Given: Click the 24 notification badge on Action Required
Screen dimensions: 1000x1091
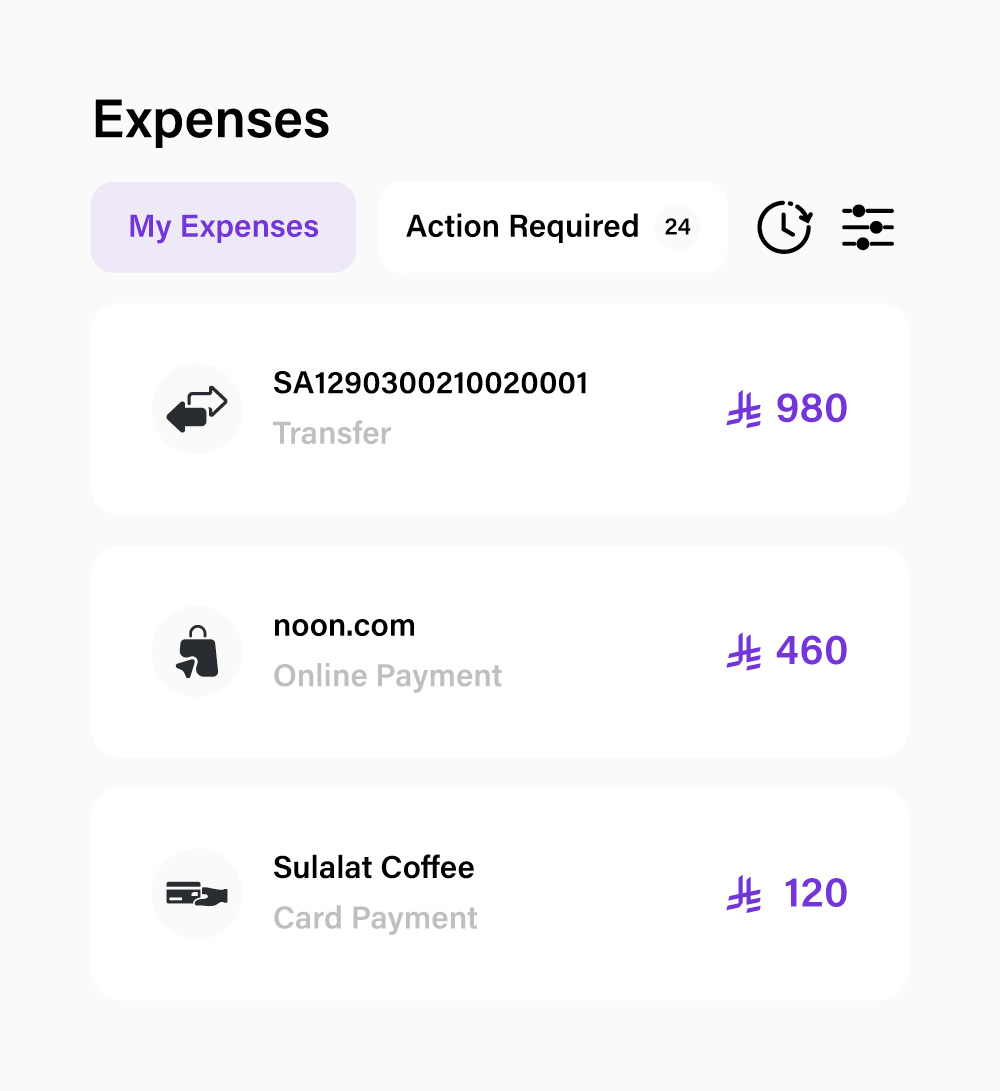Looking at the screenshot, I should pos(678,227).
